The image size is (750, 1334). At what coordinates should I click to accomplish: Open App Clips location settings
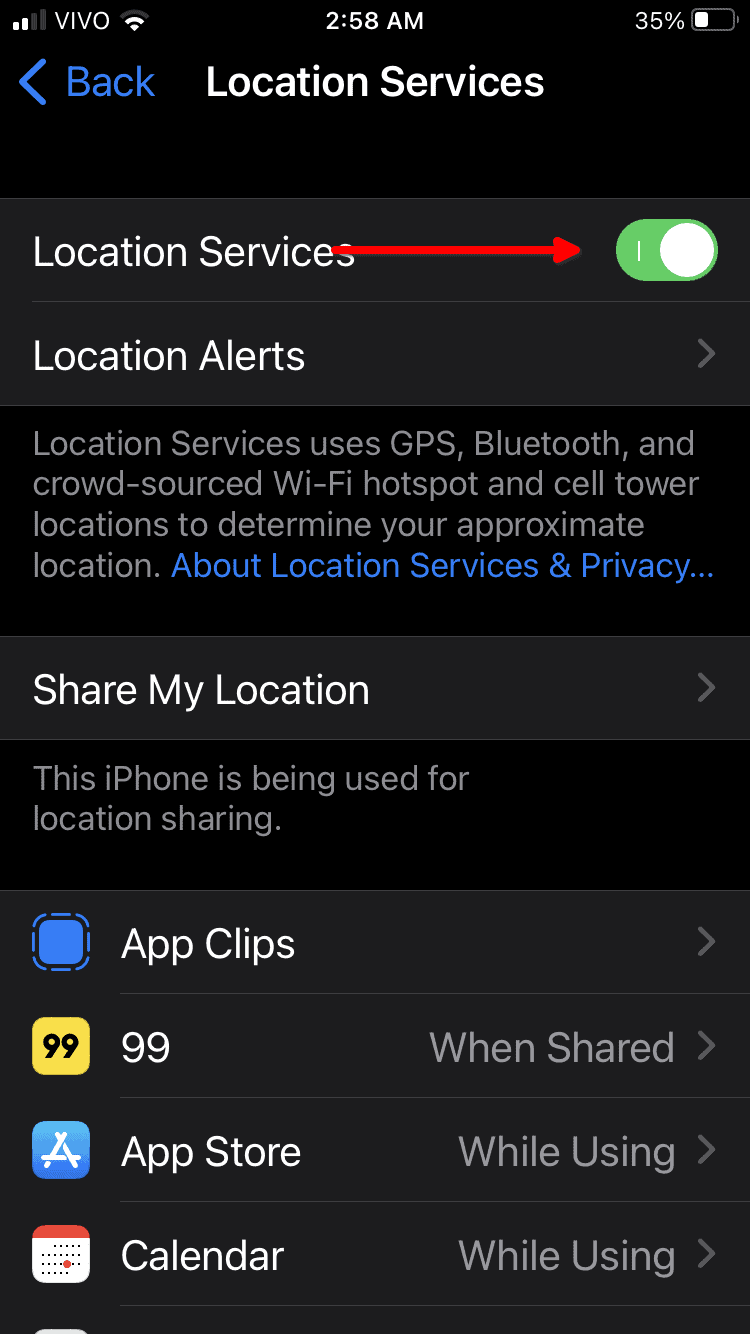tap(375, 943)
